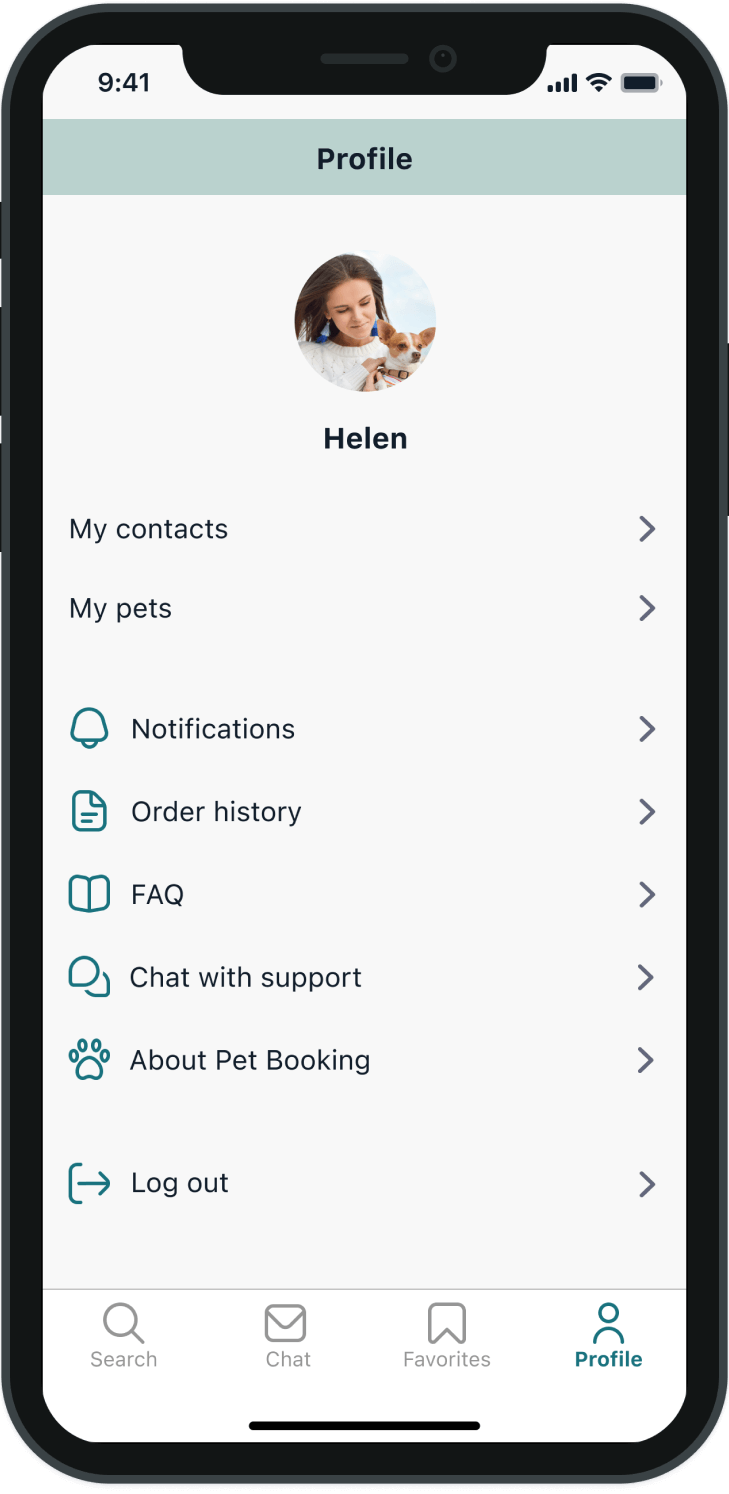Expand My contacts via its chevron
This screenshot has height=1494, width=729.
click(647, 529)
